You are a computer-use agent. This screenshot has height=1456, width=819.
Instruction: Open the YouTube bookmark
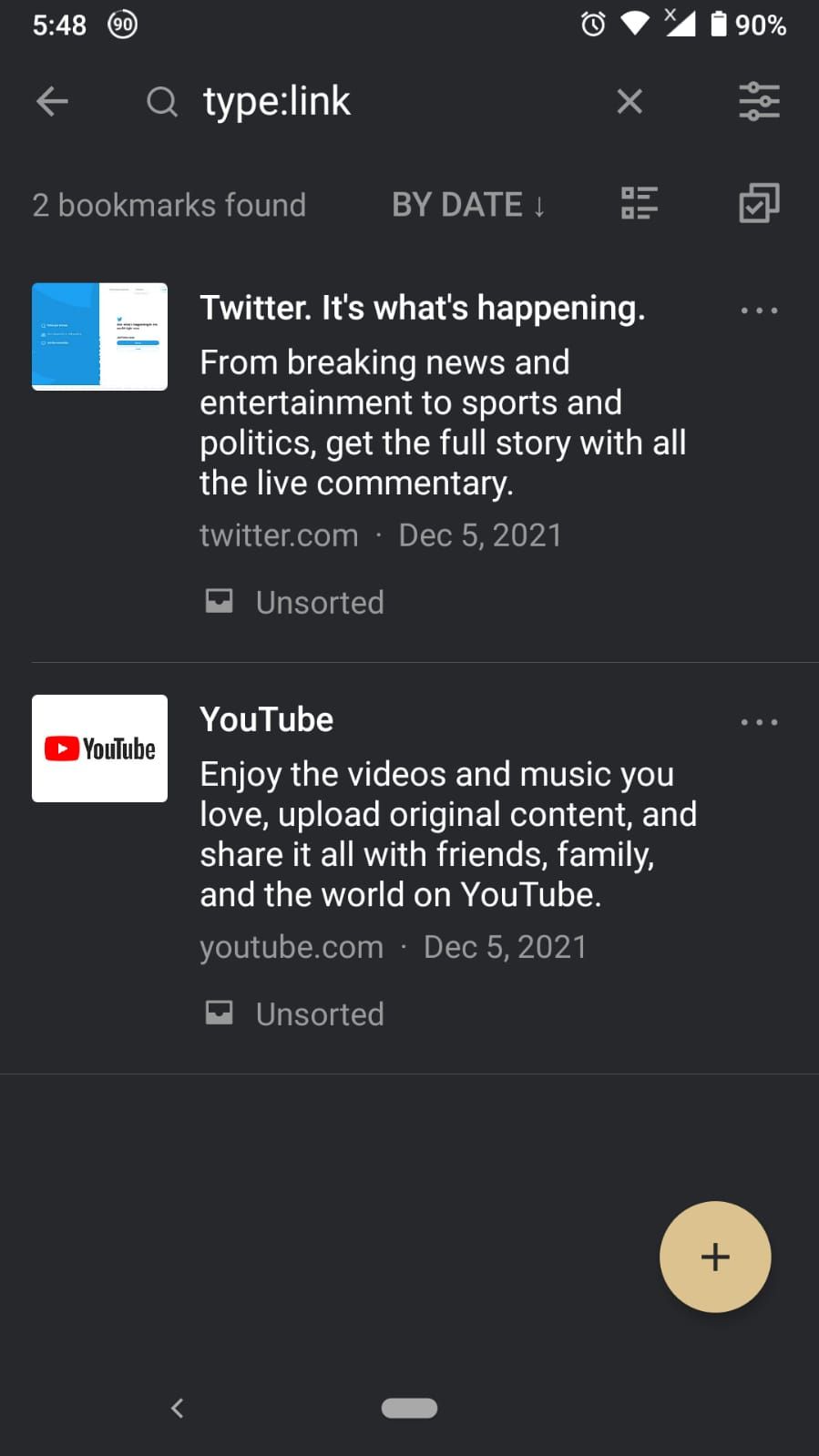pos(267,719)
